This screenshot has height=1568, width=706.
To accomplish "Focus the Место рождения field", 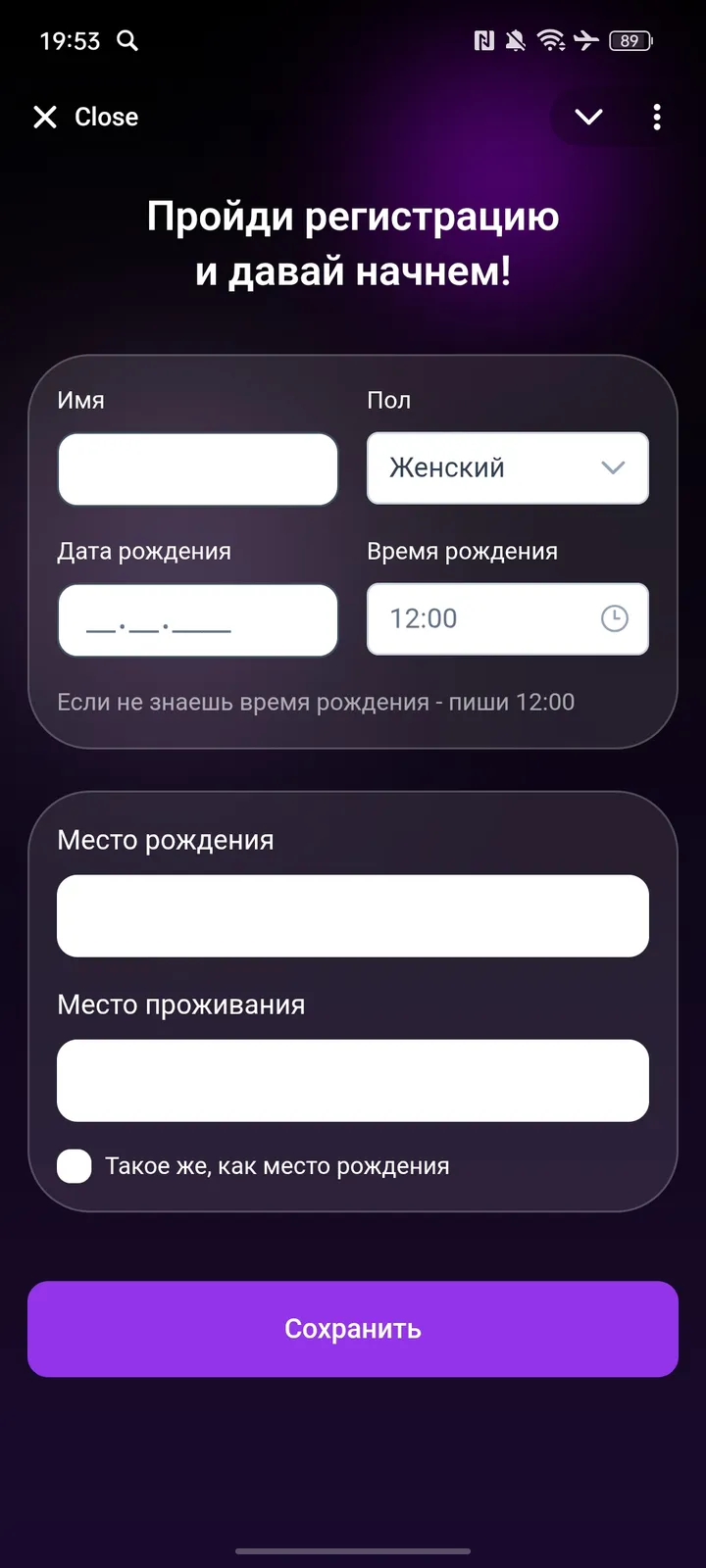I will [x=353, y=915].
